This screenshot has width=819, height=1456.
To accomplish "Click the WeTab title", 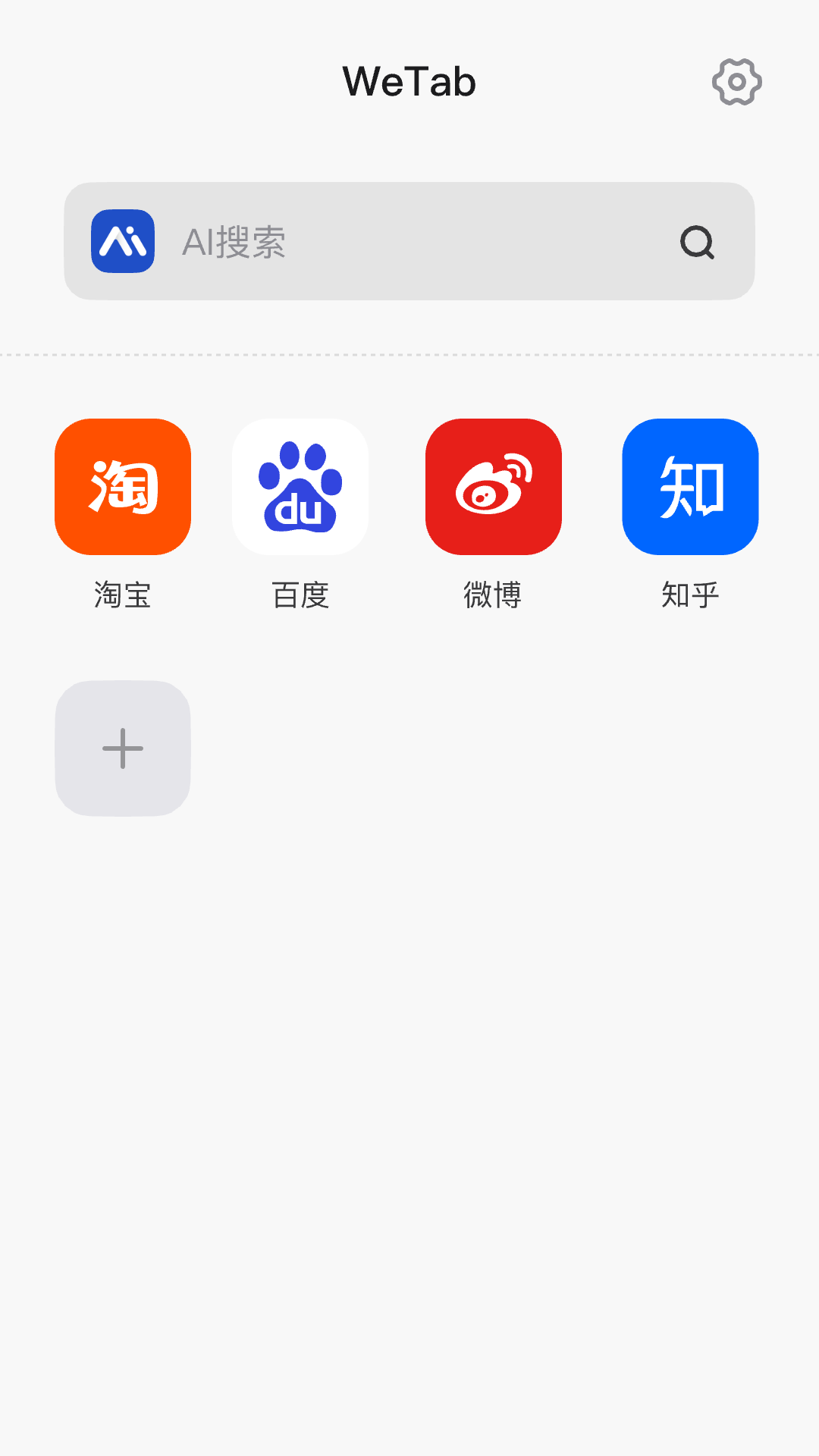I will [409, 82].
